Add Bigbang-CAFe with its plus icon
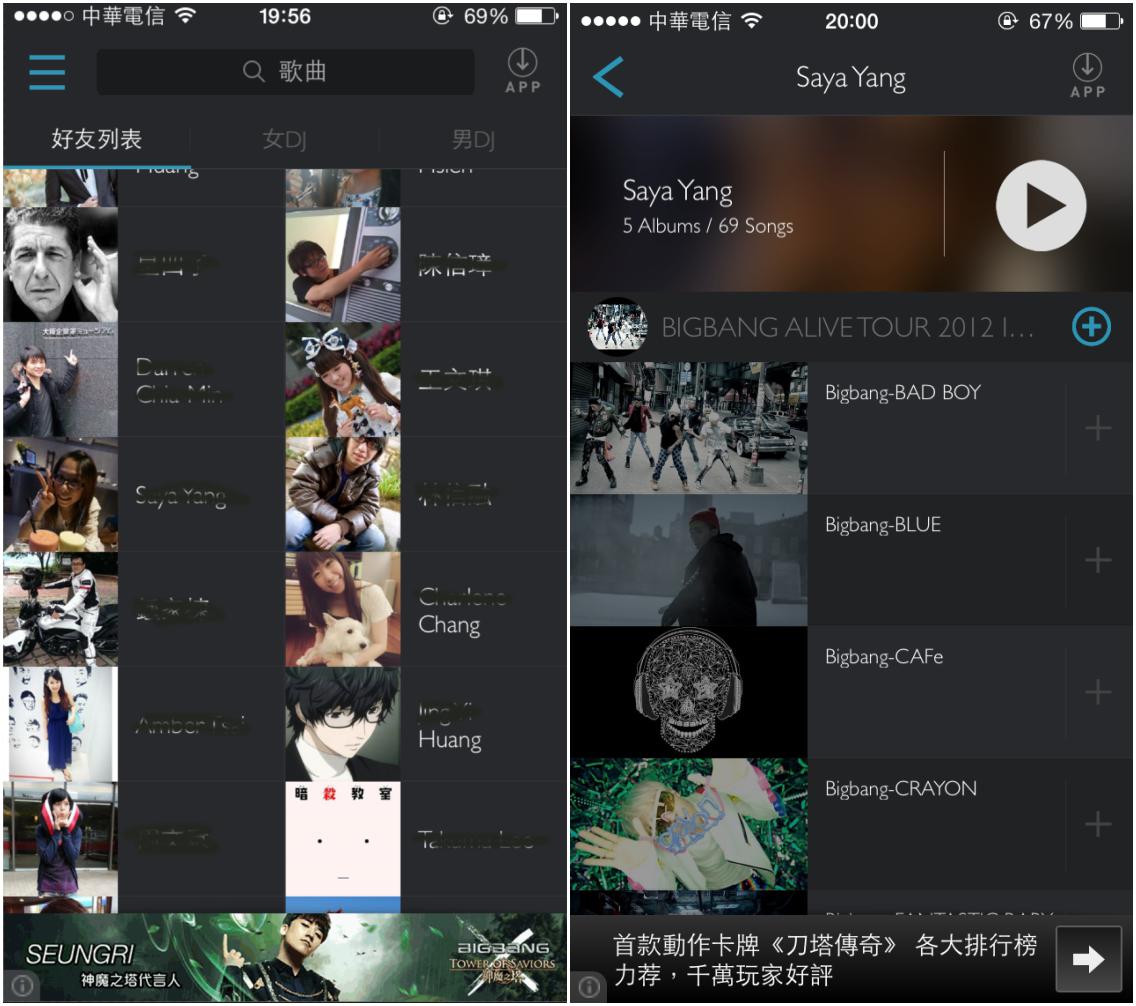The width and height of the screenshot is (1136, 1006). click(1098, 692)
